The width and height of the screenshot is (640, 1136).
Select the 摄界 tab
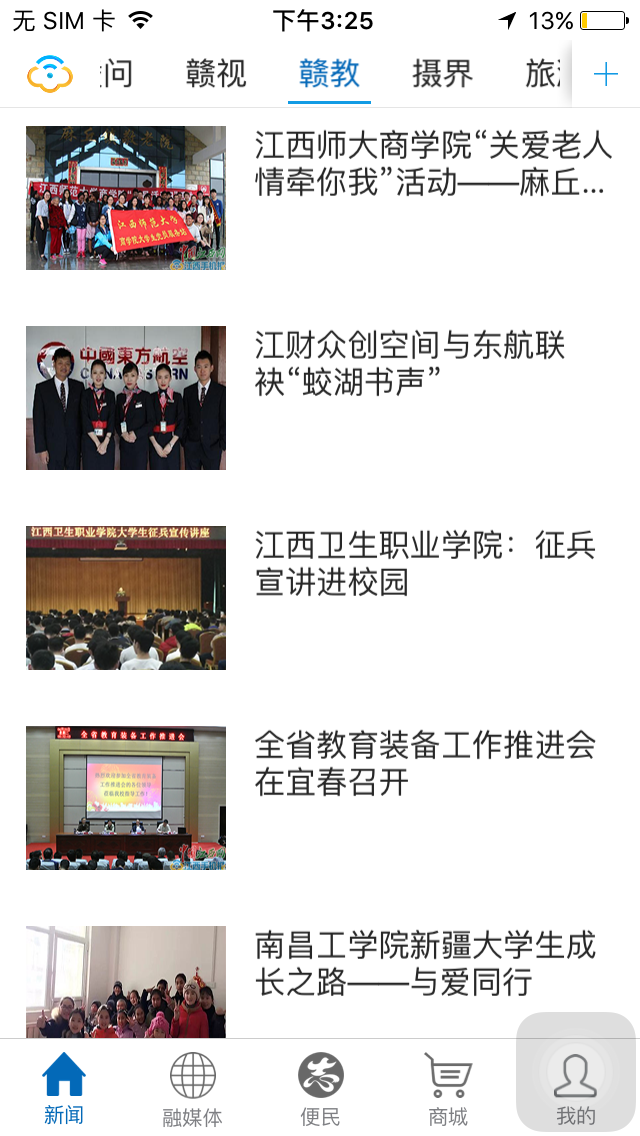442,74
